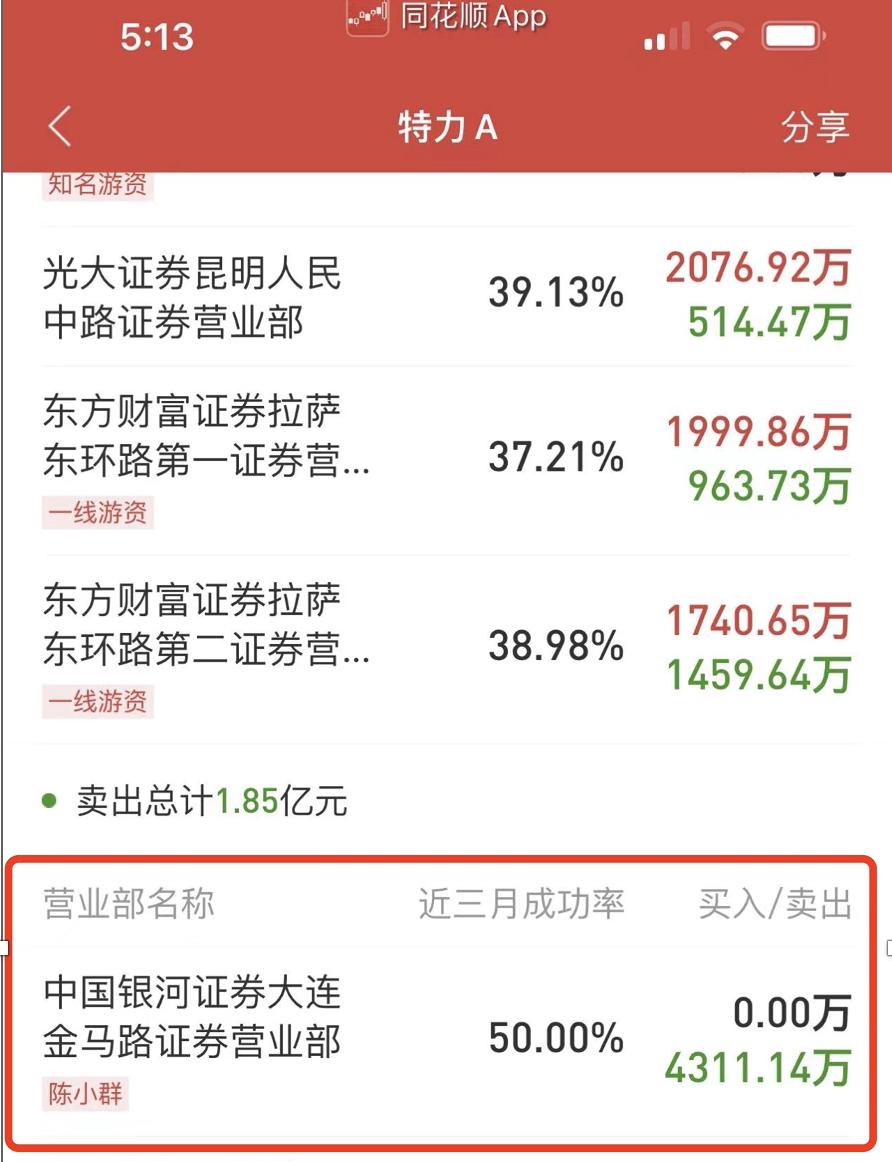Image resolution: width=892 pixels, height=1162 pixels.
Task: Tap the 50.00% success rate value
Action: click(x=558, y=1038)
